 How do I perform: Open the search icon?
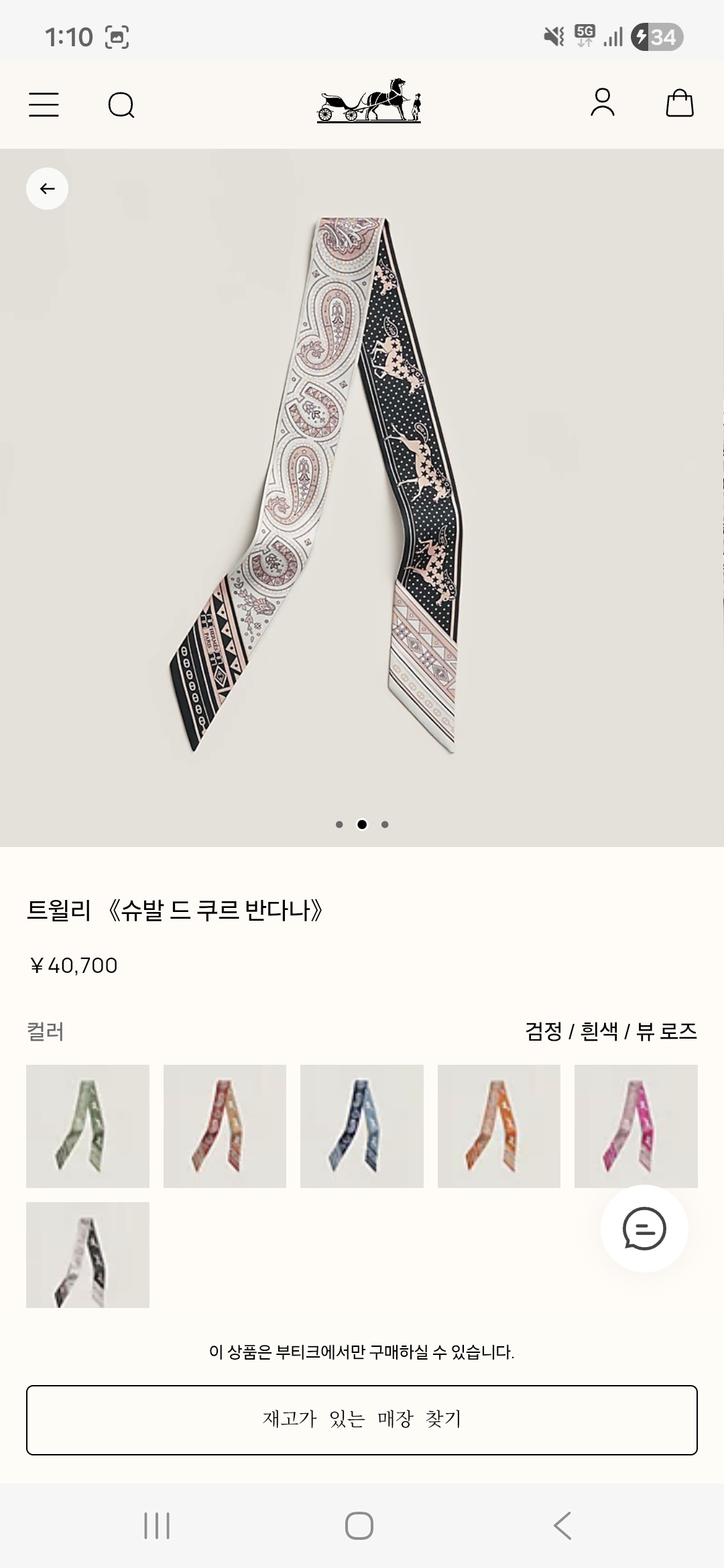tap(121, 105)
